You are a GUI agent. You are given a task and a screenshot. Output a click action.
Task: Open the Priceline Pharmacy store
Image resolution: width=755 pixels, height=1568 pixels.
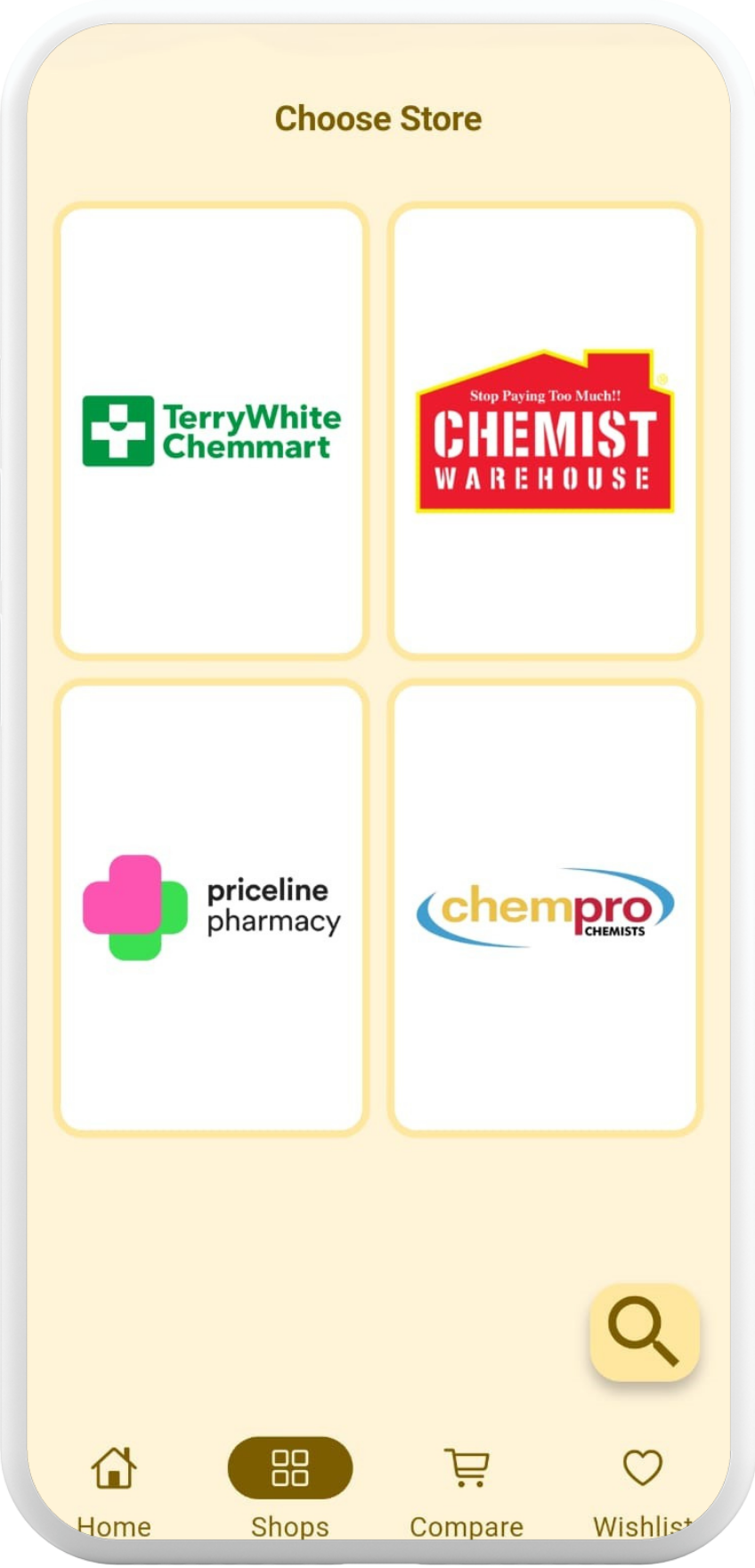click(212, 907)
